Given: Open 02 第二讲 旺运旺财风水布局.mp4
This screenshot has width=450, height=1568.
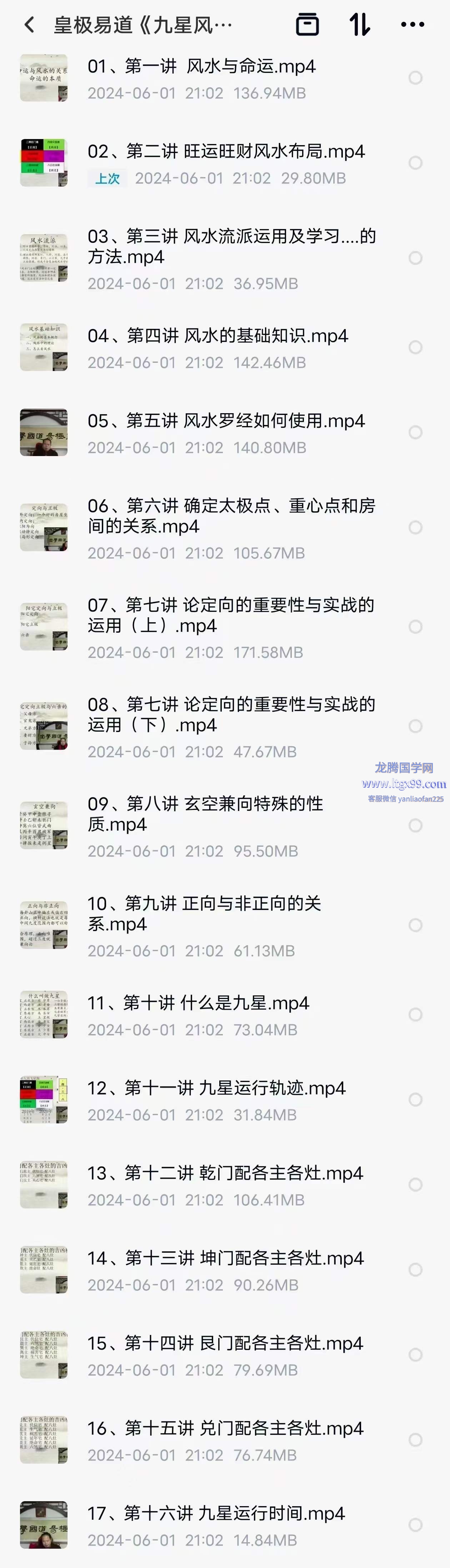Looking at the screenshot, I should pos(226,152).
